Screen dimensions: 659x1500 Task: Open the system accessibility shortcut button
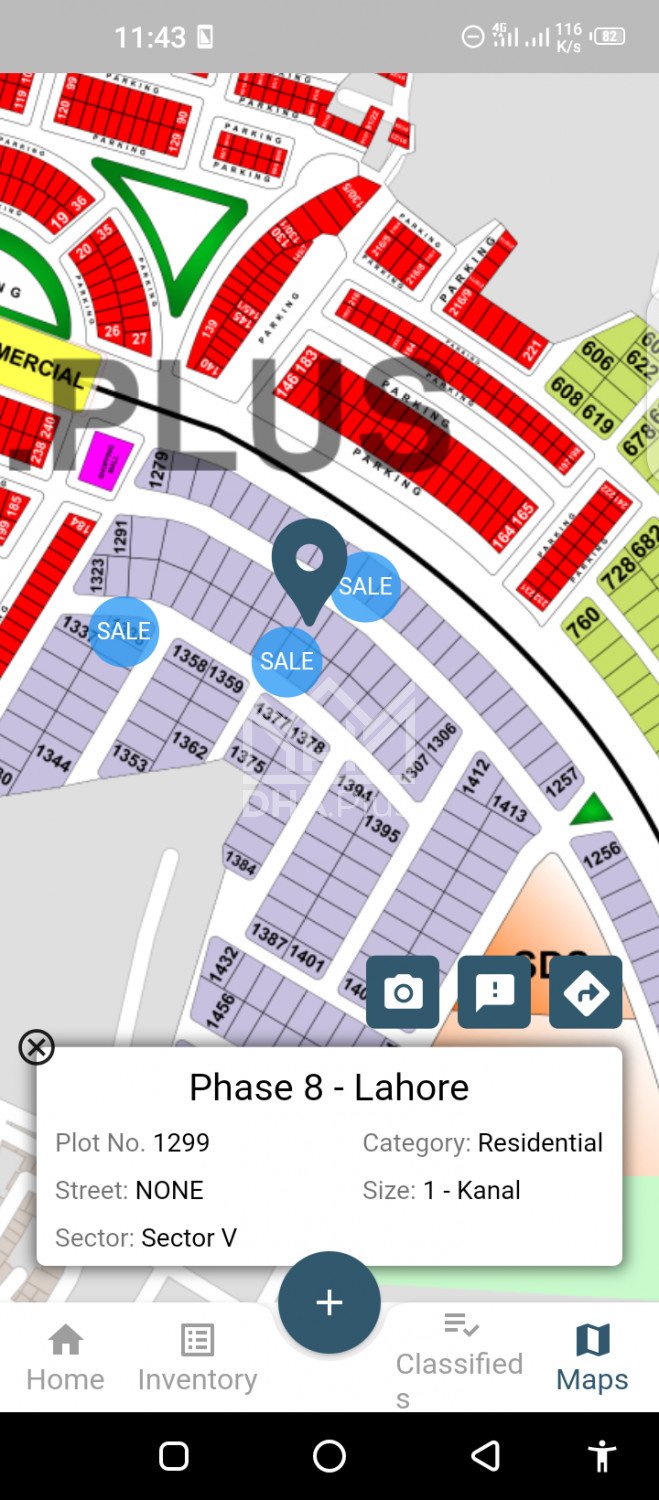click(602, 1456)
